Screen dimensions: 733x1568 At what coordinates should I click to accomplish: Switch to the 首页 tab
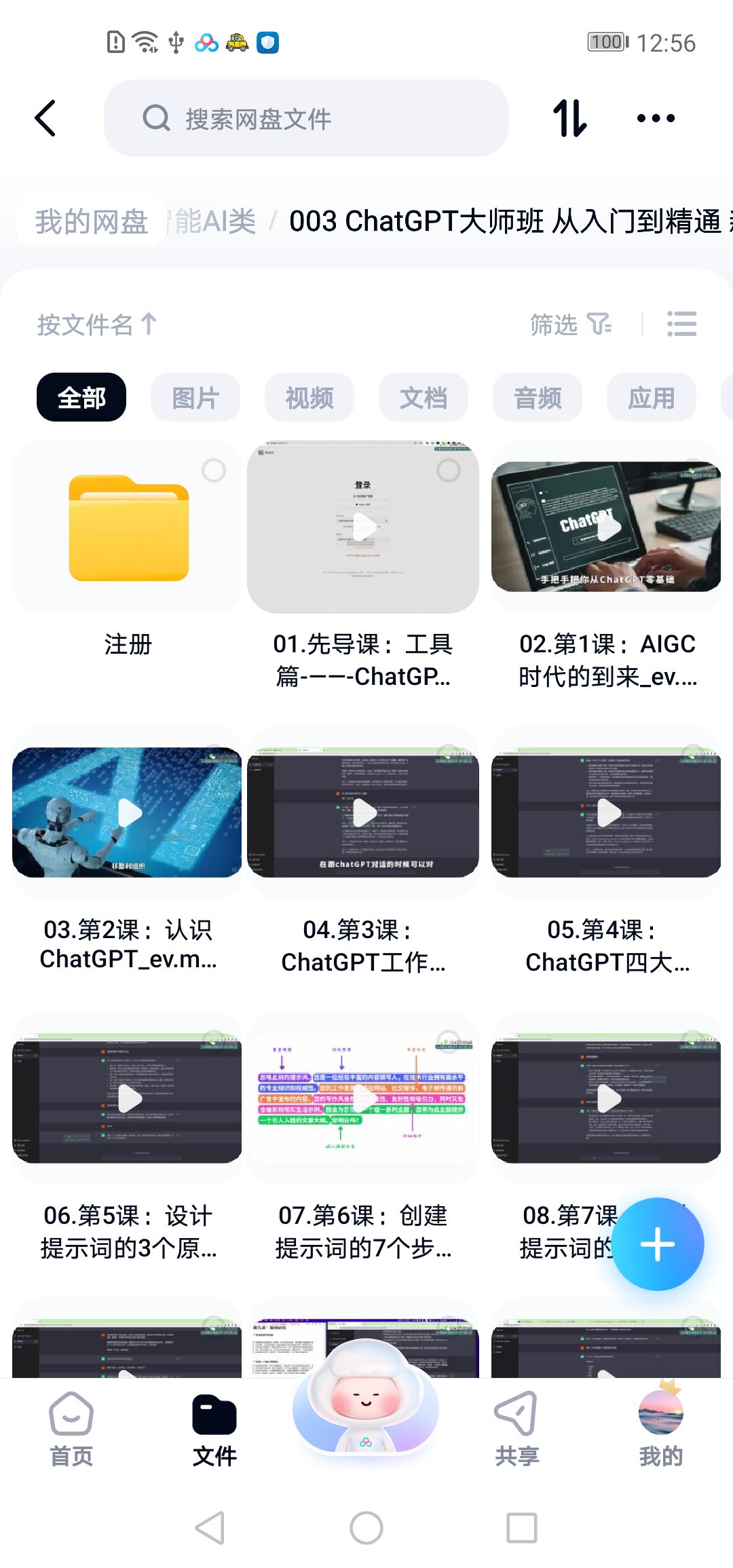71,1428
